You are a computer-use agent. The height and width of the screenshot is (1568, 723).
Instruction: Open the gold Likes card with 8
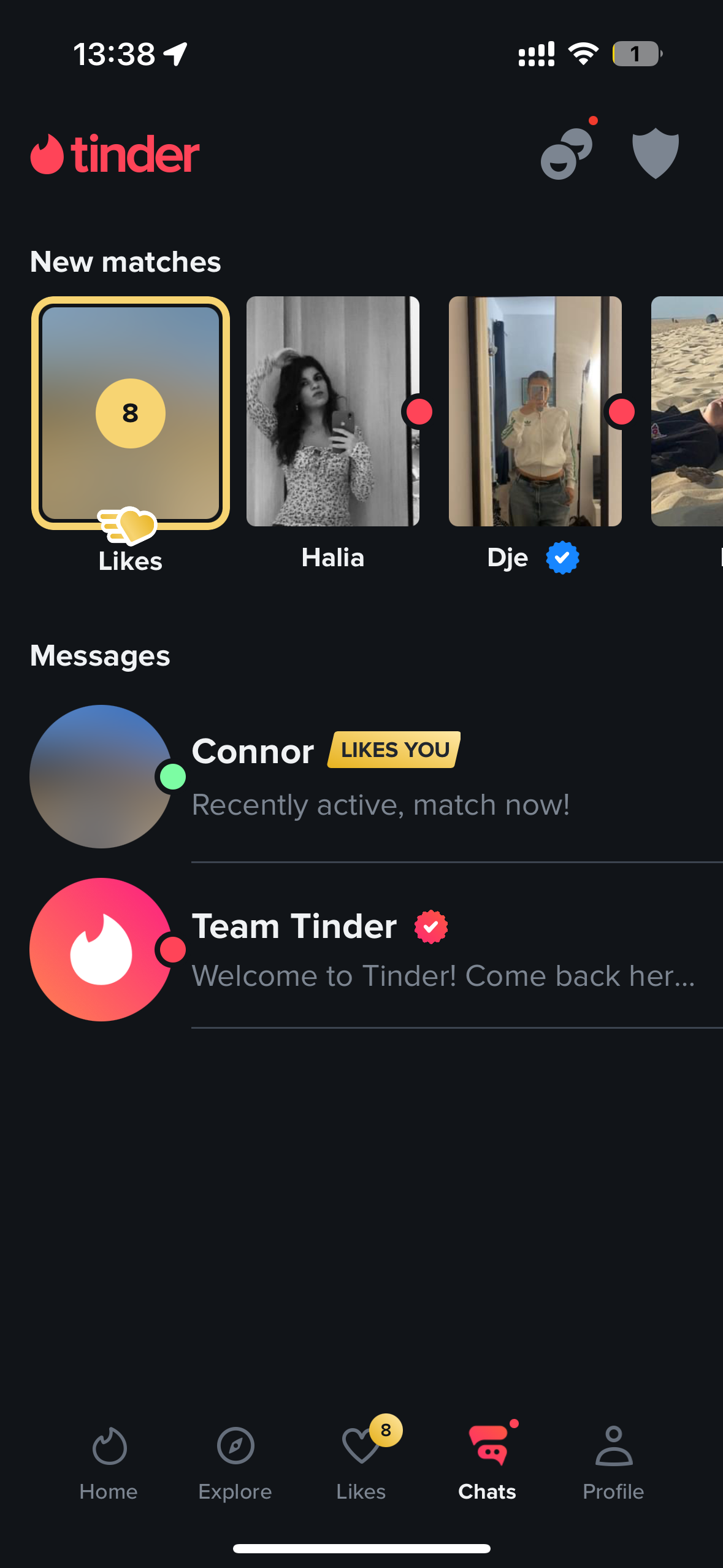131,413
